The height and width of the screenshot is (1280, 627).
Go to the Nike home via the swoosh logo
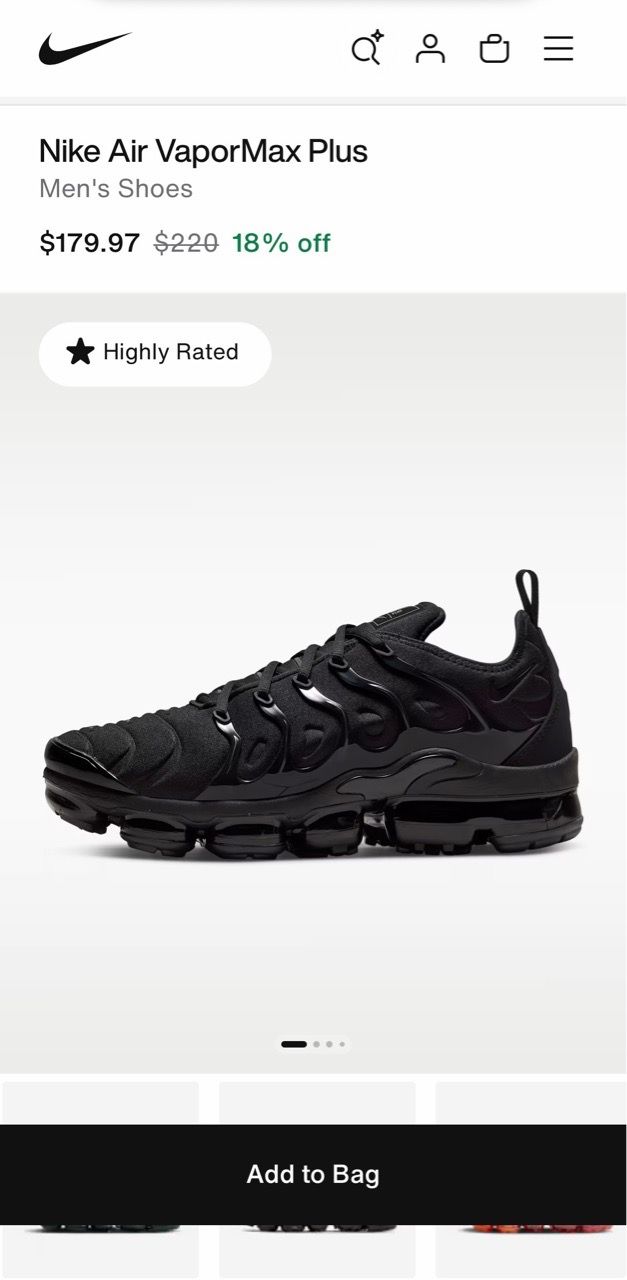coord(85,48)
